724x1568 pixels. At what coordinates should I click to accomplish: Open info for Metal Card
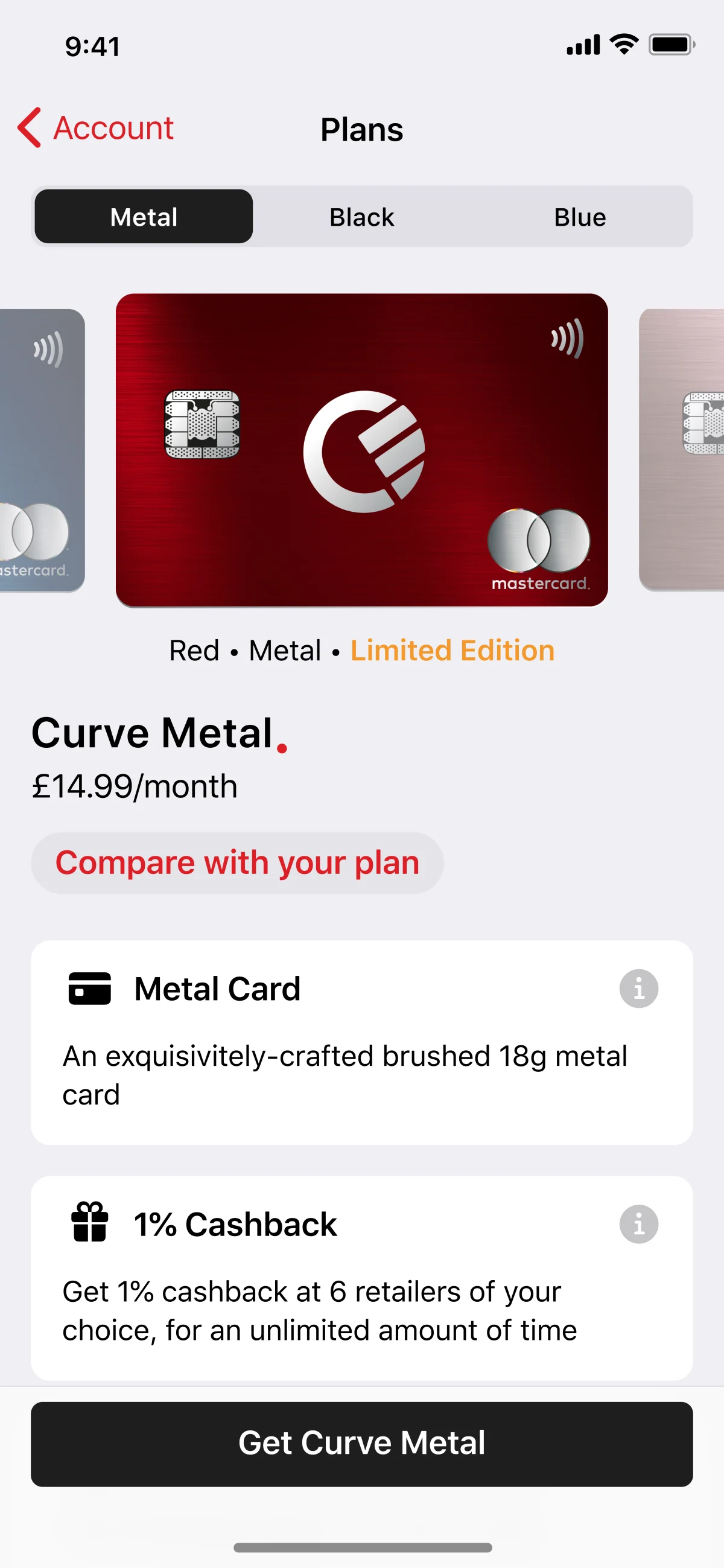click(638, 988)
